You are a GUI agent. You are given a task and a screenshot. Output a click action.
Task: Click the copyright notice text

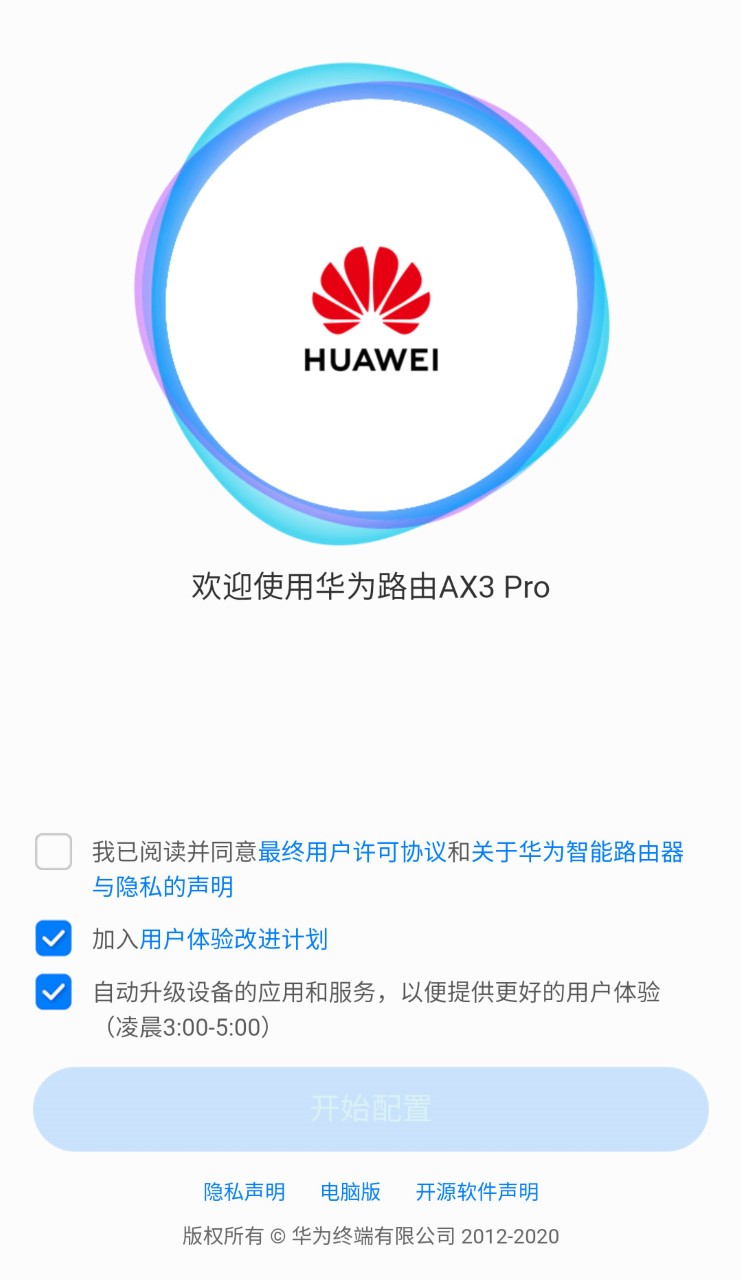click(x=371, y=1236)
